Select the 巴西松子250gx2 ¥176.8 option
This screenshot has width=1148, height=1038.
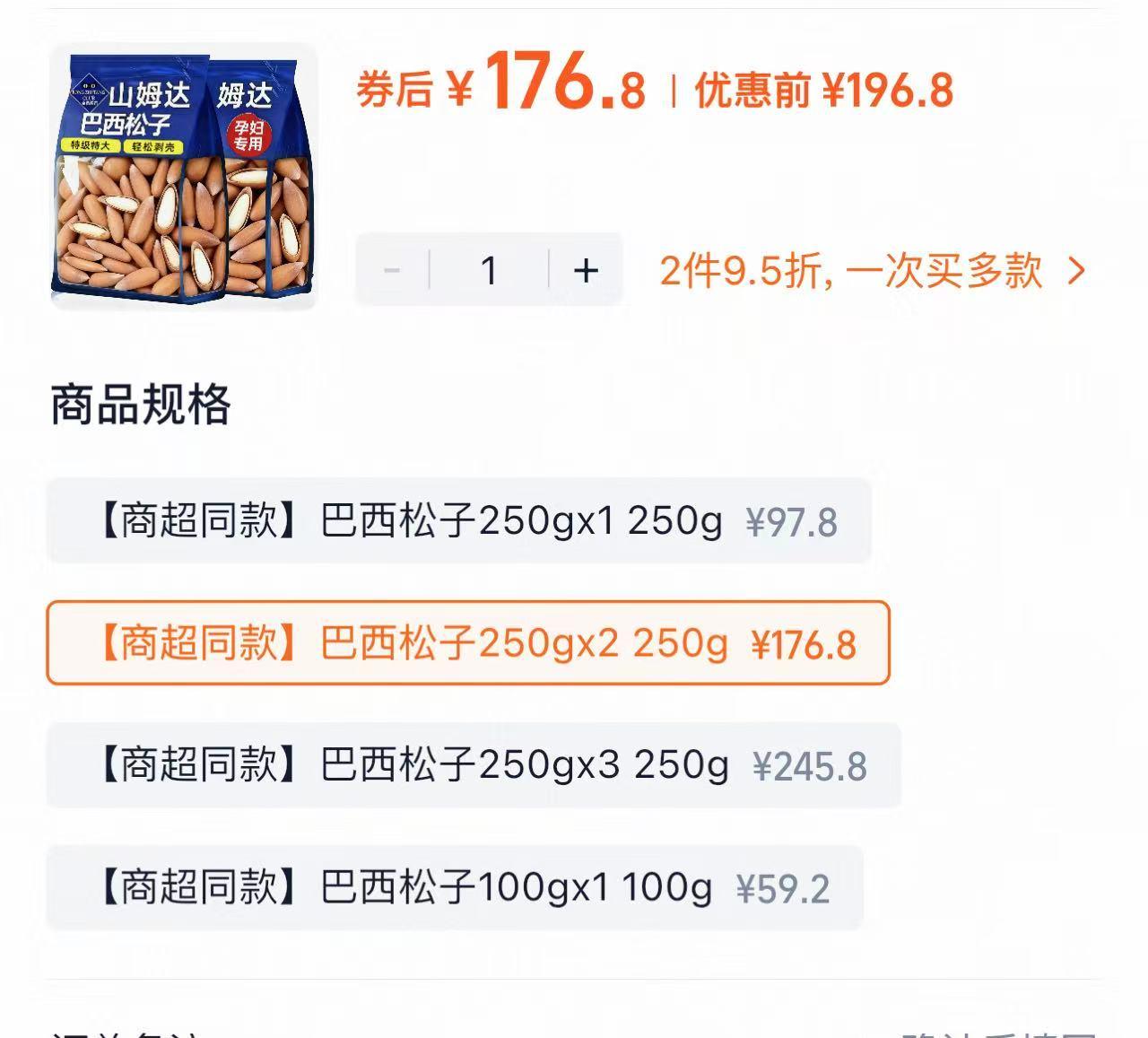coord(467,643)
